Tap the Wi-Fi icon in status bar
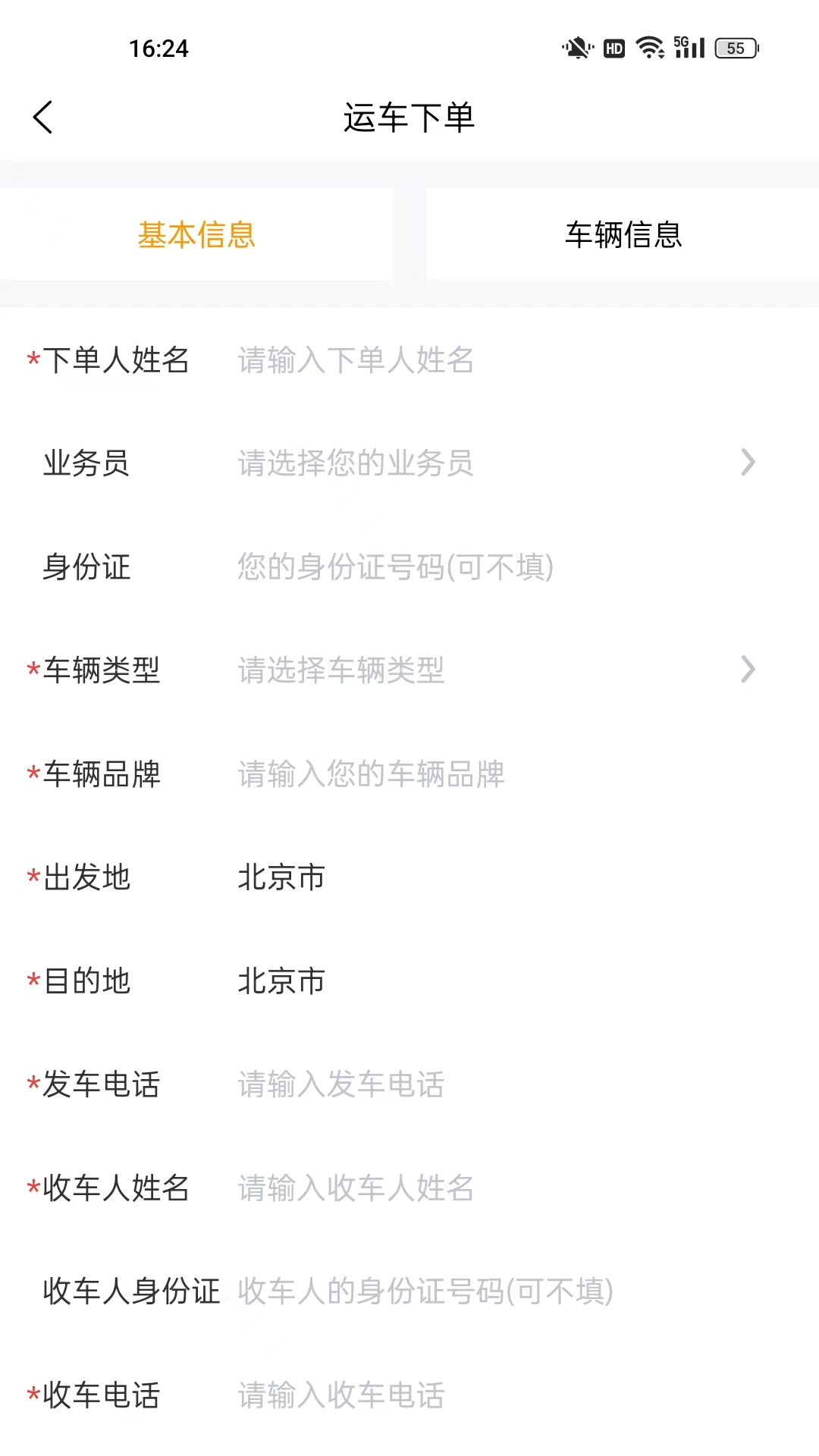The image size is (819, 1456). [x=651, y=49]
